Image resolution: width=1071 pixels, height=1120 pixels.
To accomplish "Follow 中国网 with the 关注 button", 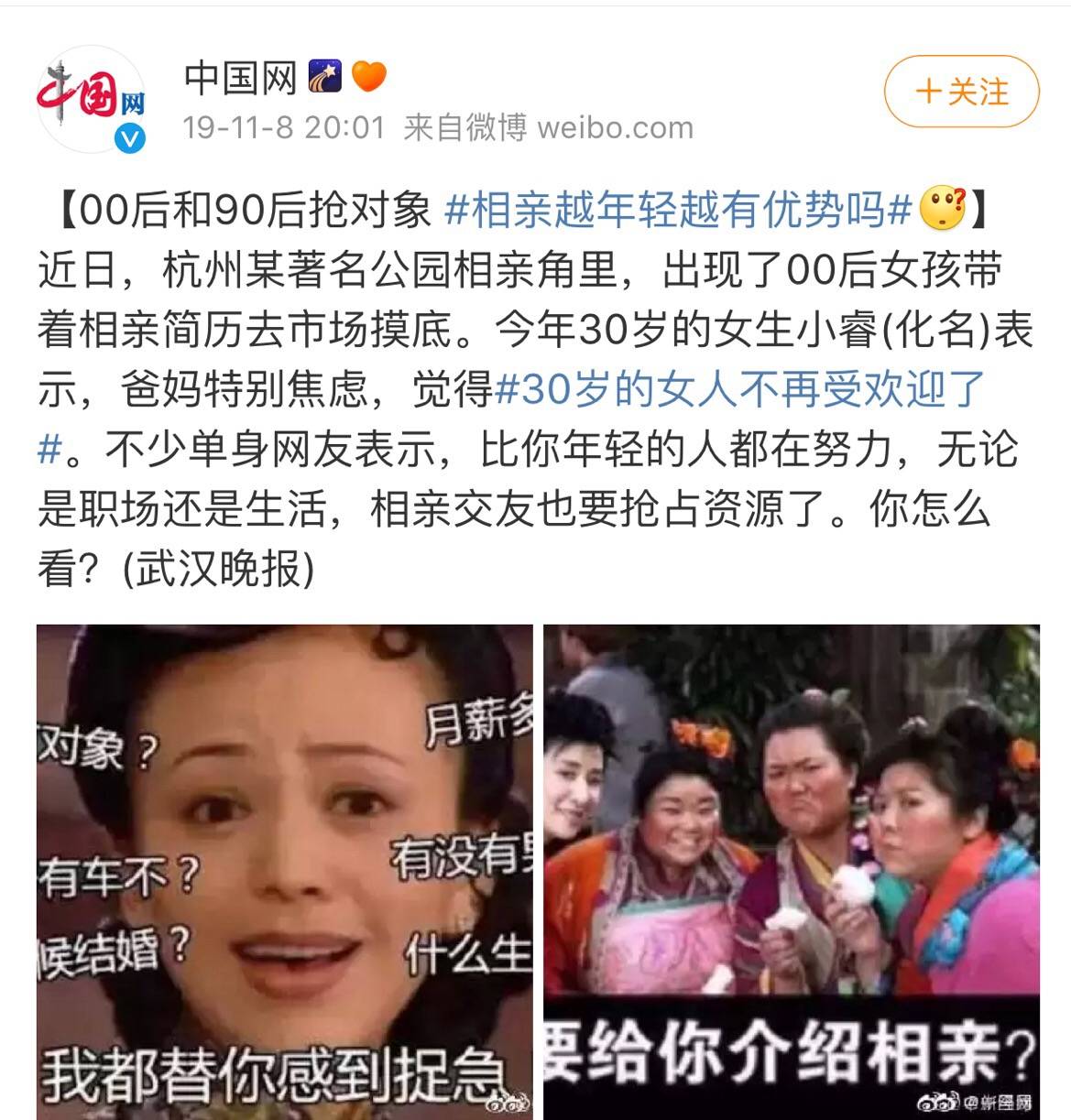I will tap(961, 92).
